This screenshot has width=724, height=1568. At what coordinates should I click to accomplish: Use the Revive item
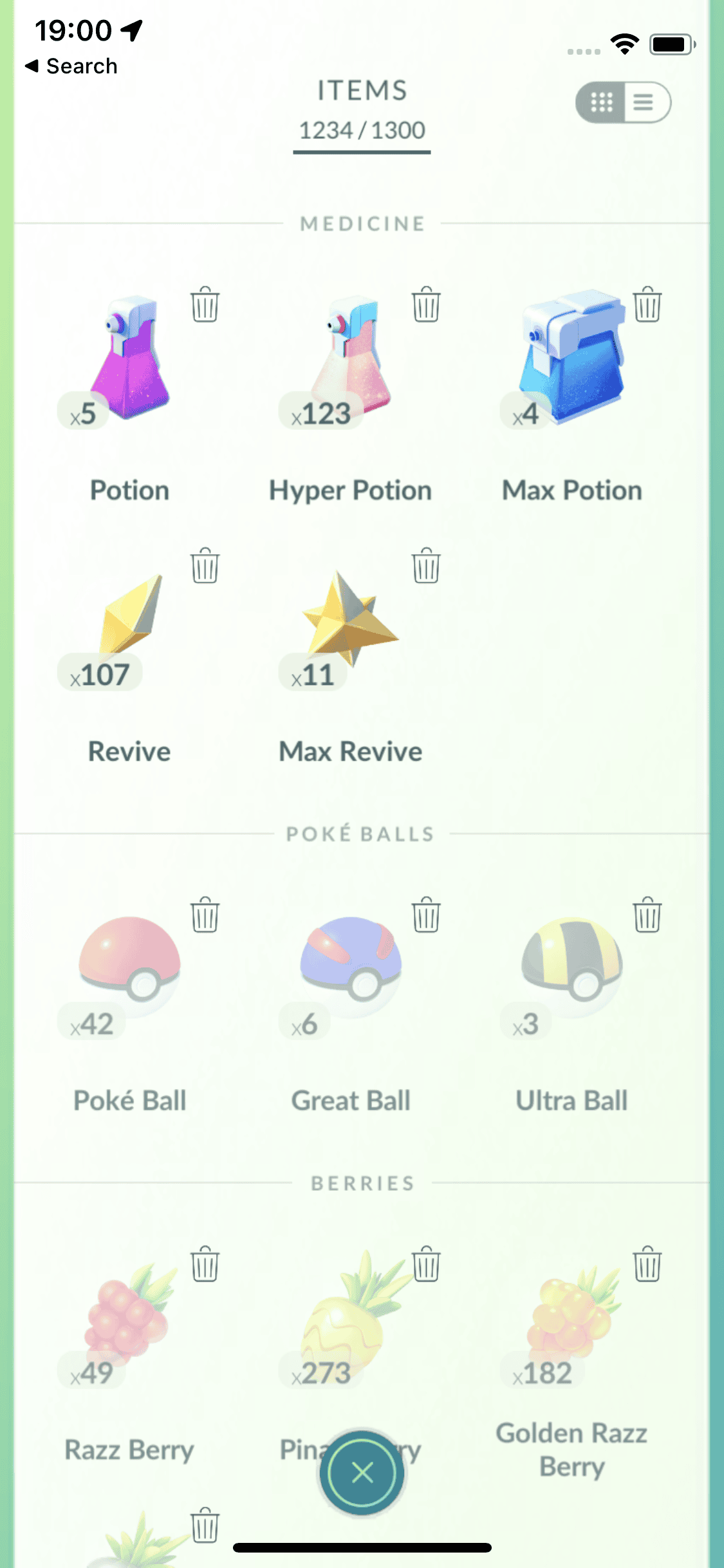129,618
